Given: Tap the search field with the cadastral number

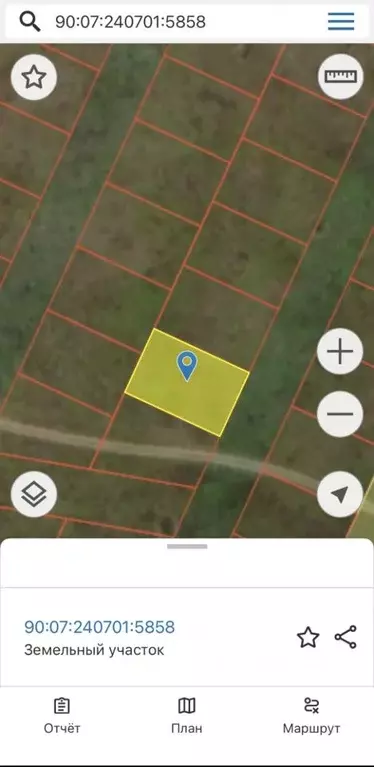Looking at the screenshot, I should pos(186,22).
